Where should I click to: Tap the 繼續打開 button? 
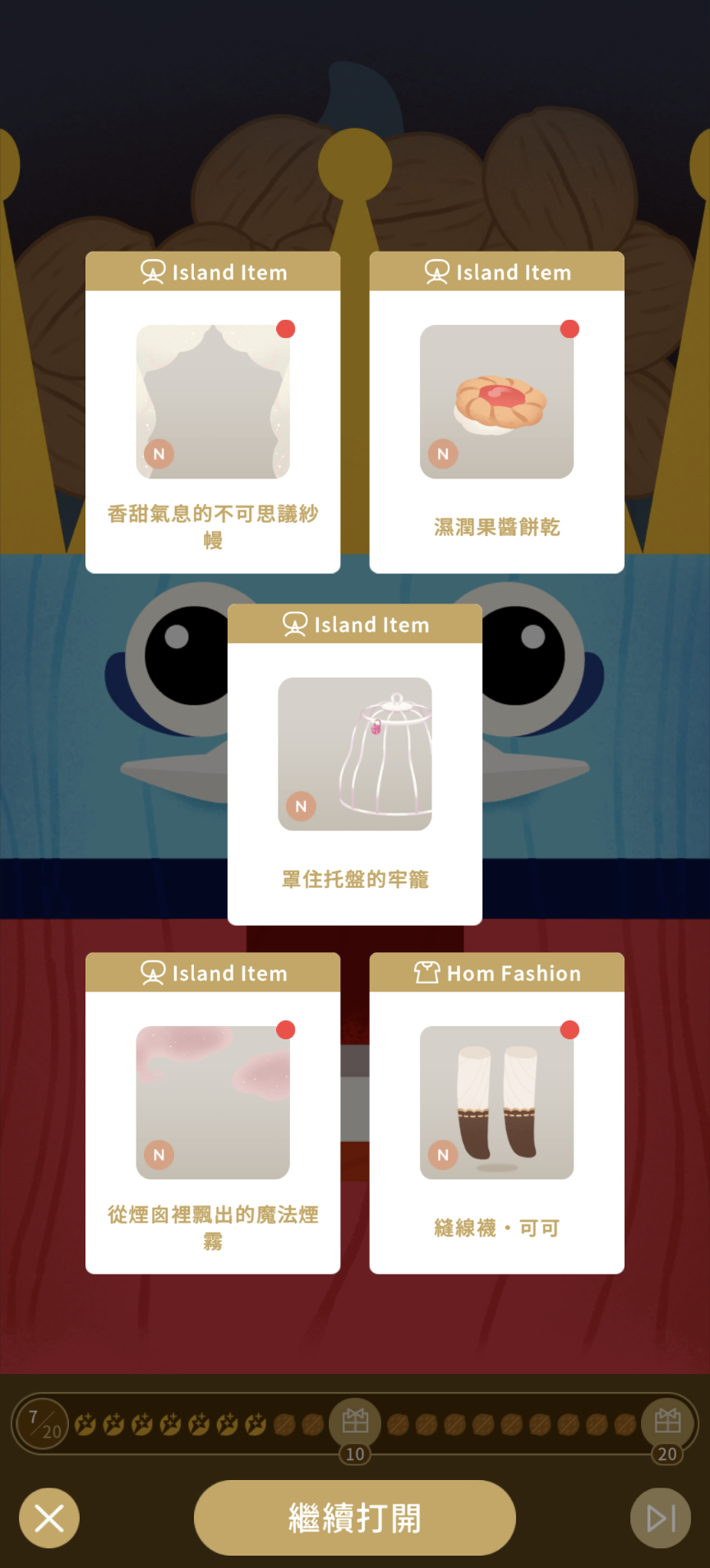point(354,1517)
